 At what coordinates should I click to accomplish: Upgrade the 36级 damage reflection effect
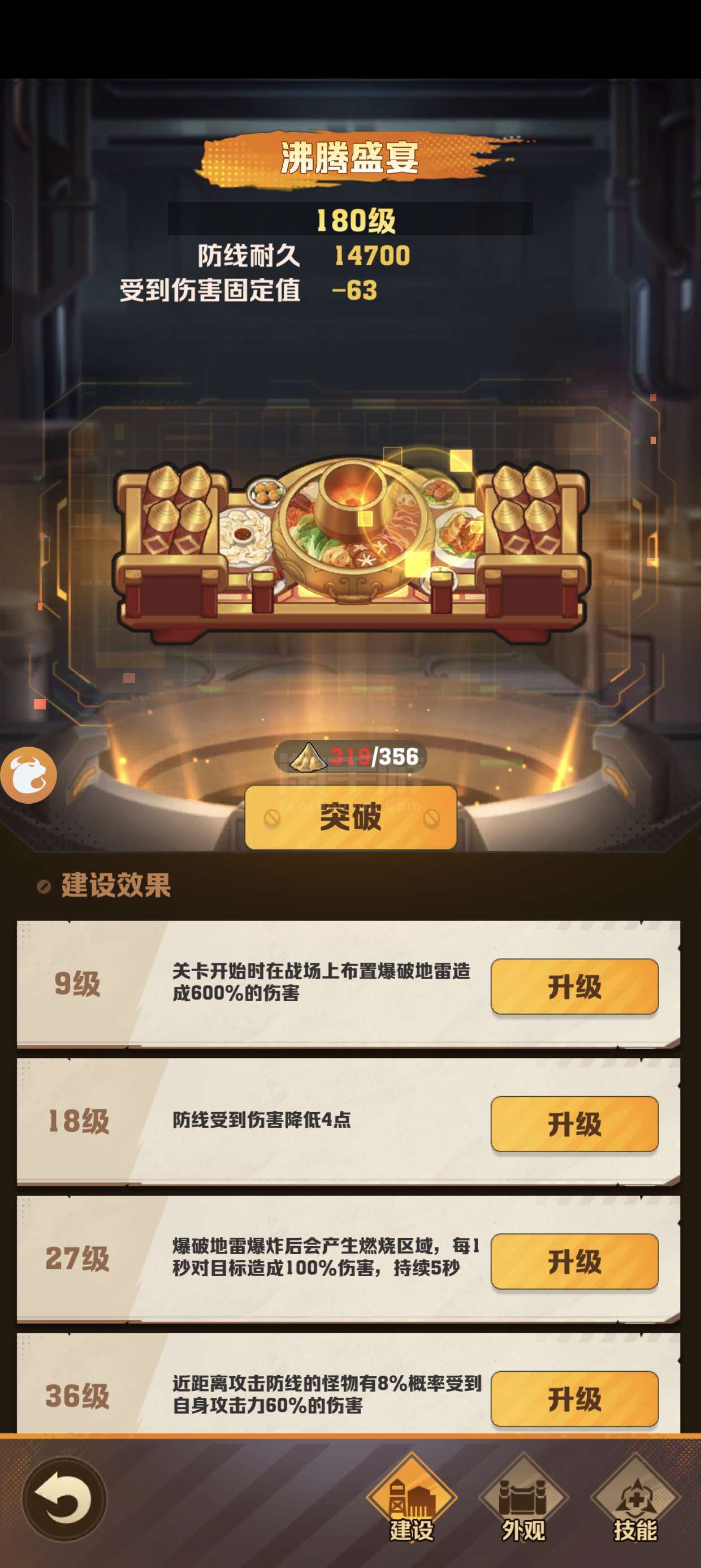(x=574, y=1399)
